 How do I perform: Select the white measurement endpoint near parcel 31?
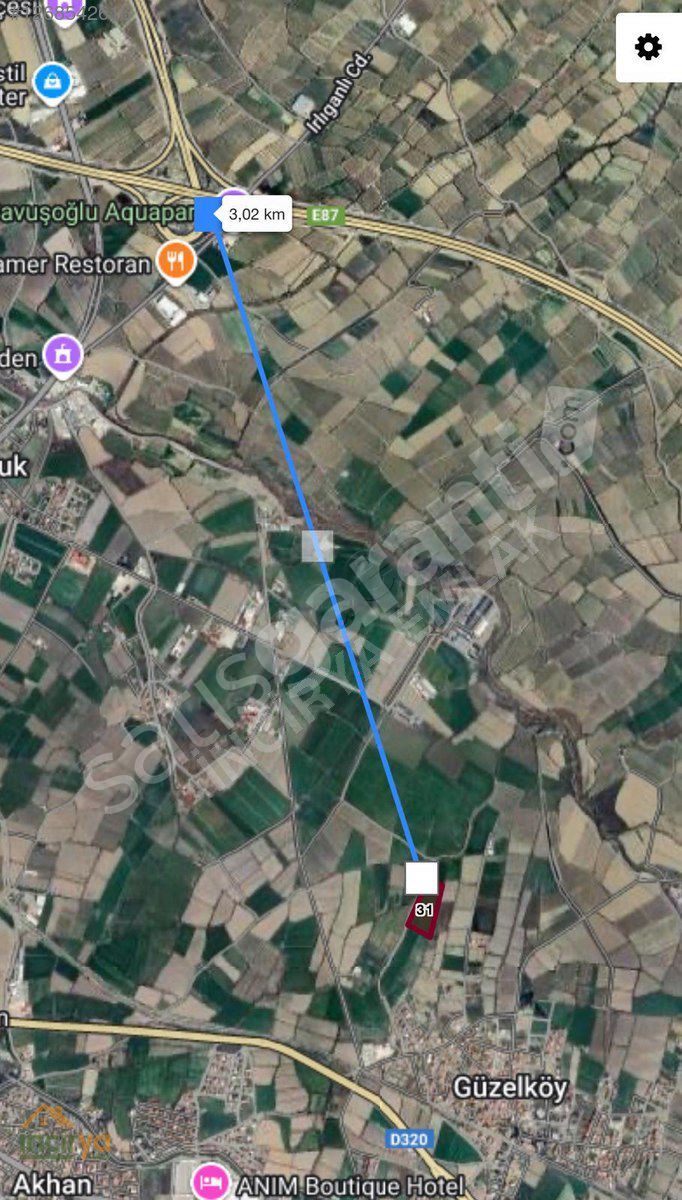[422, 877]
